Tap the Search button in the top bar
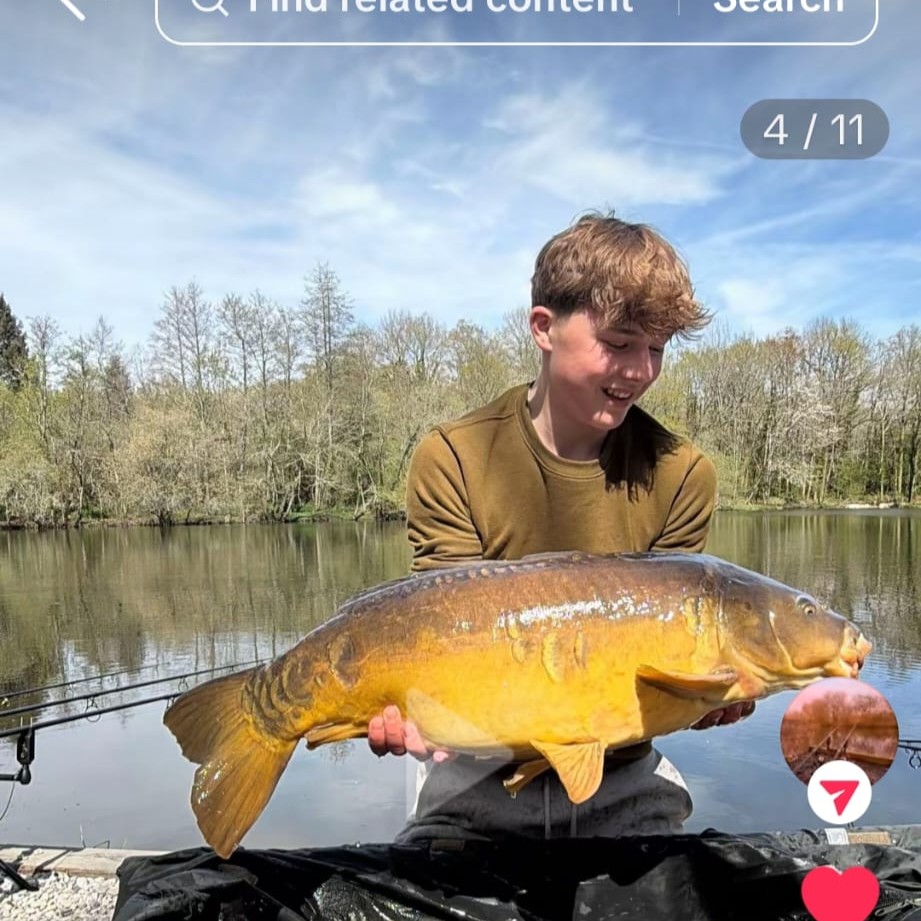Viewport: 921px width, 921px height. [x=778, y=8]
